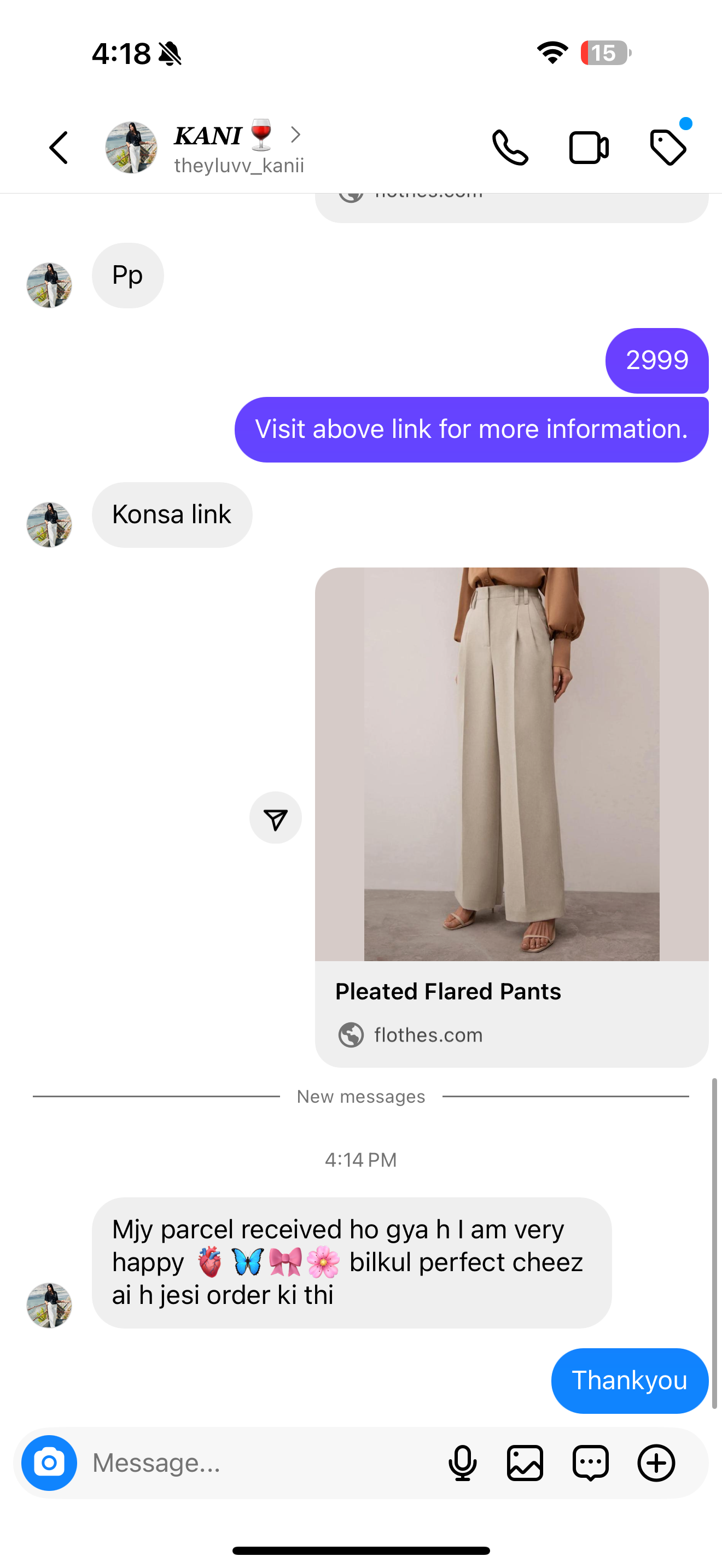Record a voice message with the microphone
The width and height of the screenshot is (722, 1568).
pyautogui.click(x=463, y=1462)
